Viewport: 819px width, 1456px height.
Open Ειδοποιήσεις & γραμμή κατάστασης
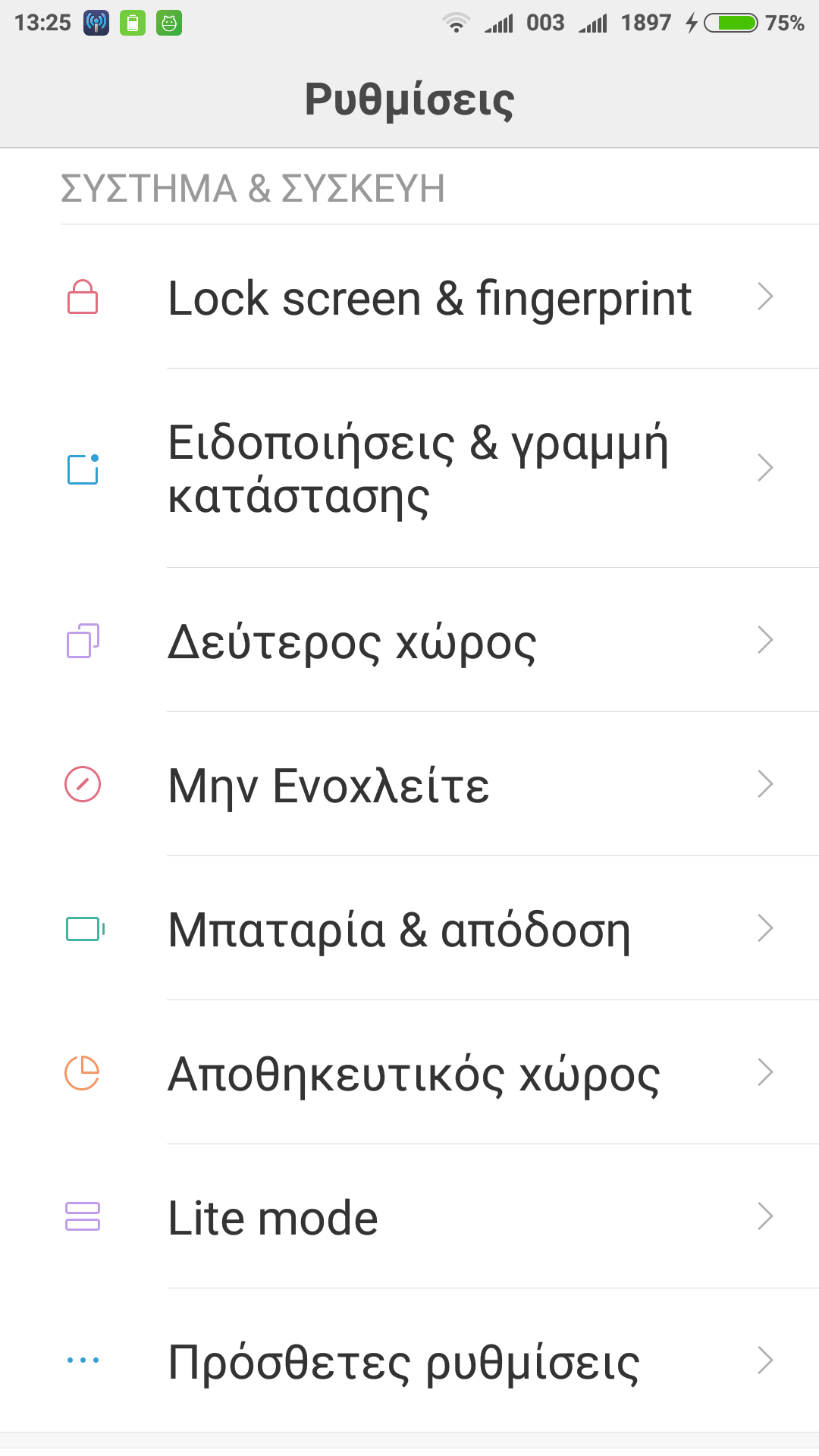point(417,469)
